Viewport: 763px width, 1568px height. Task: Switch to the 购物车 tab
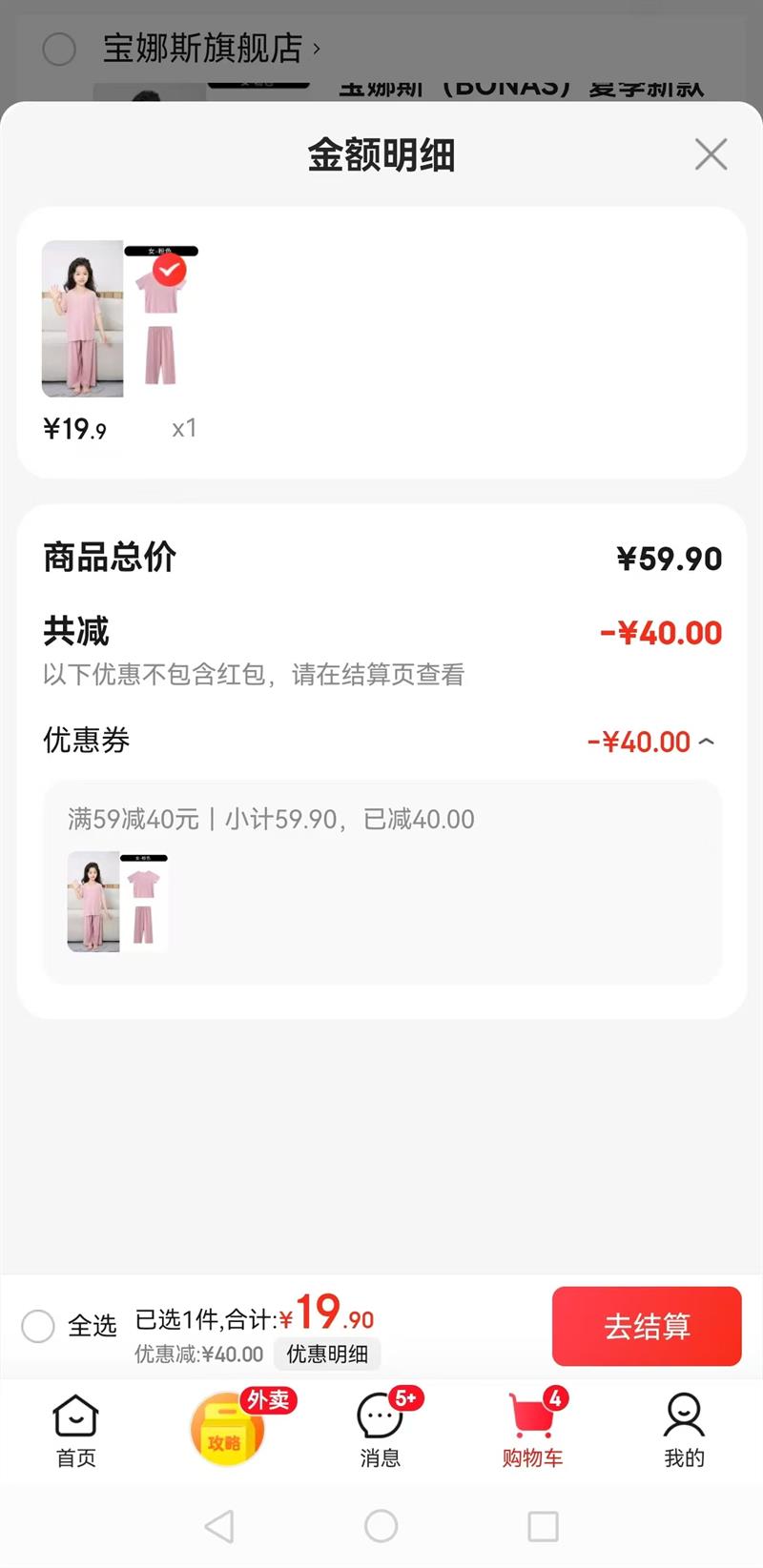point(532,1428)
